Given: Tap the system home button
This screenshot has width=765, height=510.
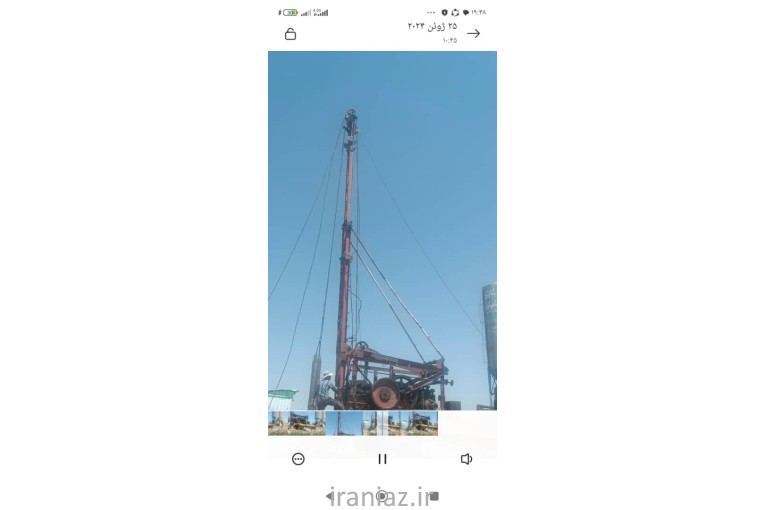Looking at the screenshot, I should pos(381,495).
